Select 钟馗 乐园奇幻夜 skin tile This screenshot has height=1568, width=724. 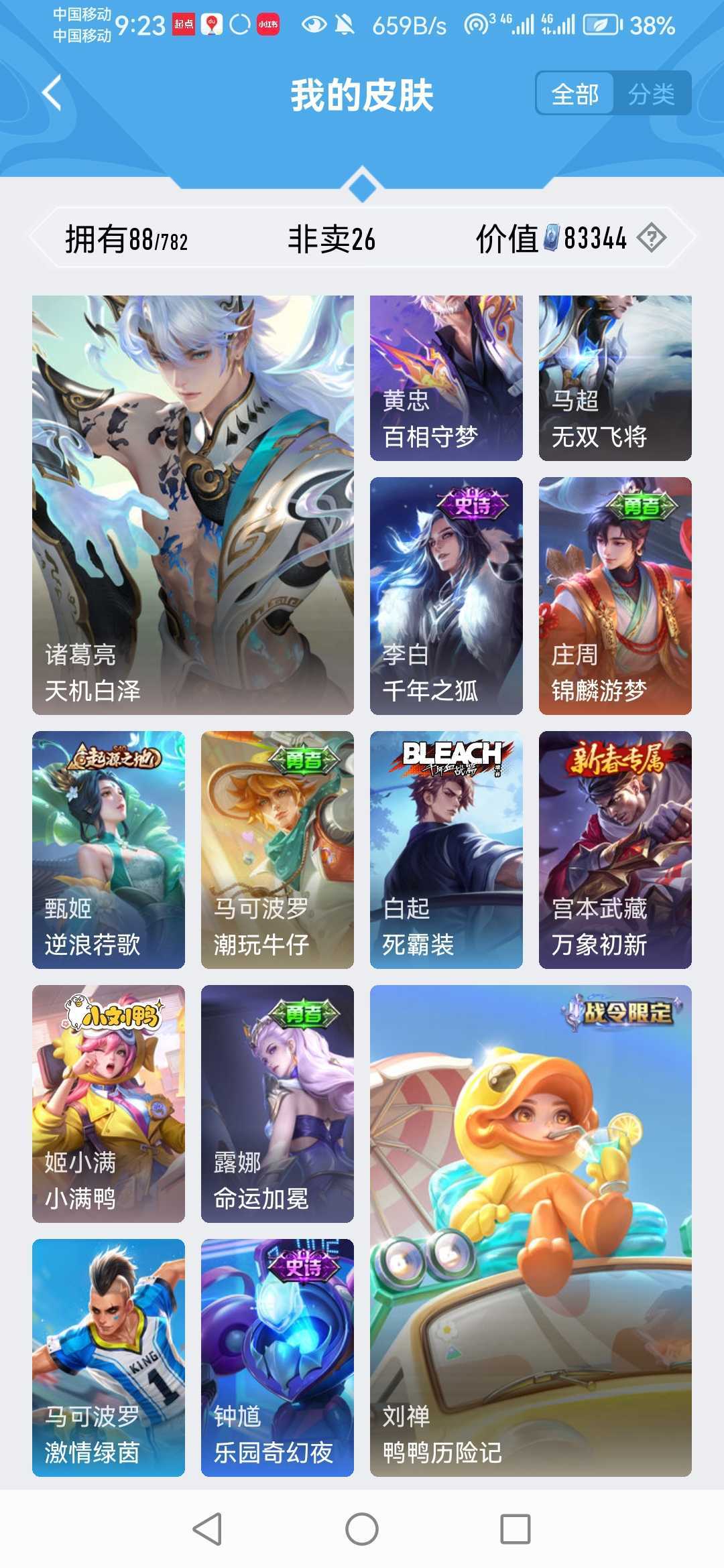click(277, 1357)
